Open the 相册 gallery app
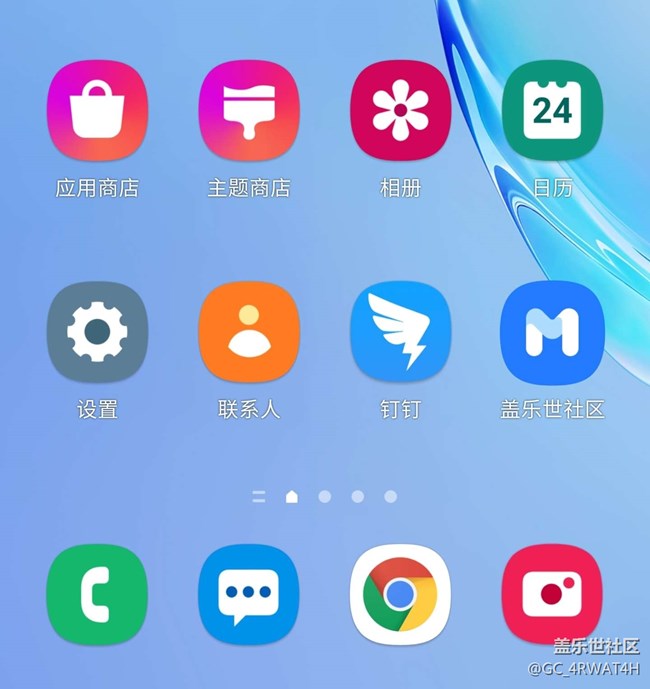The height and width of the screenshot is (689, 650). [x=400, y=110]
